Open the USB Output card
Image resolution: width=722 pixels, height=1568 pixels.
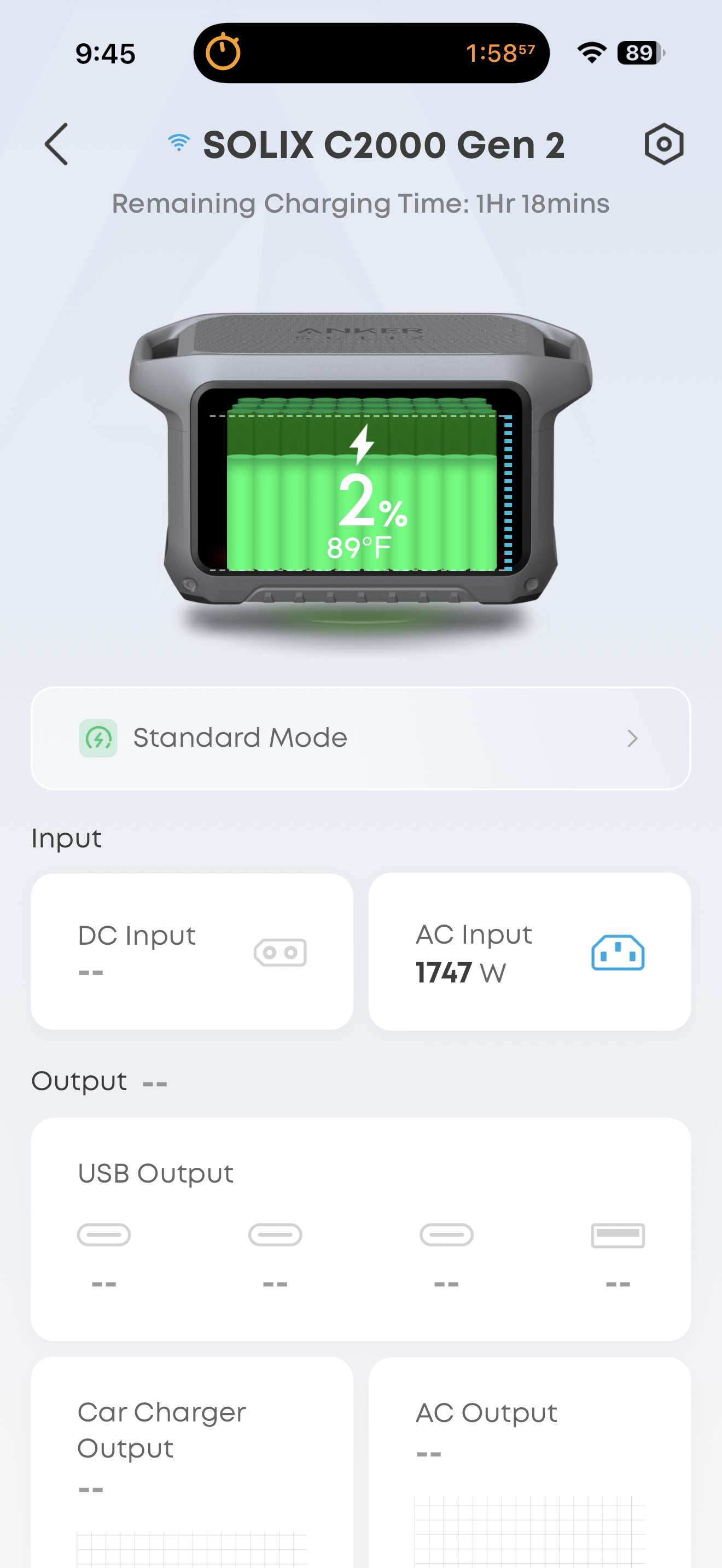click(x=360, y=1228)
